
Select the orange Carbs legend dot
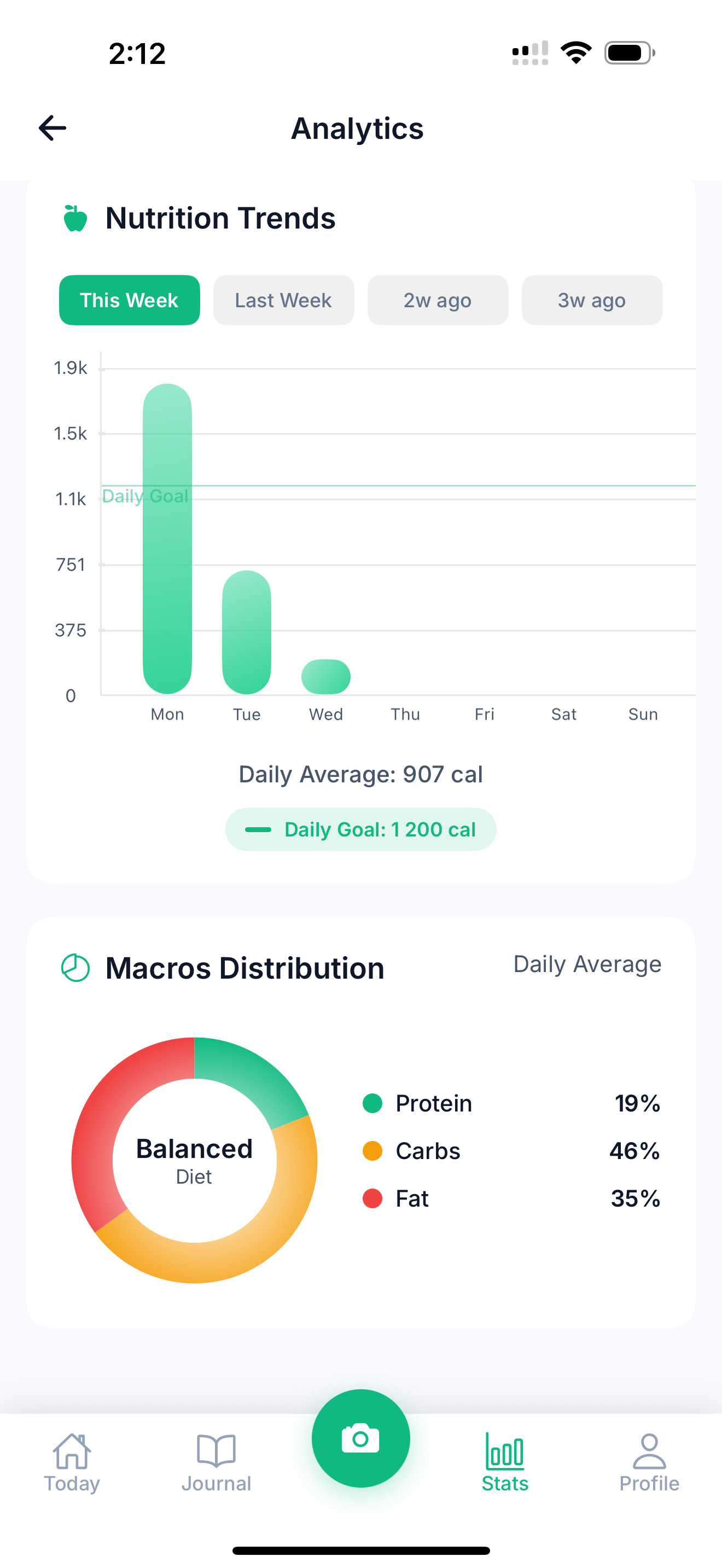tap(372, 1150)
